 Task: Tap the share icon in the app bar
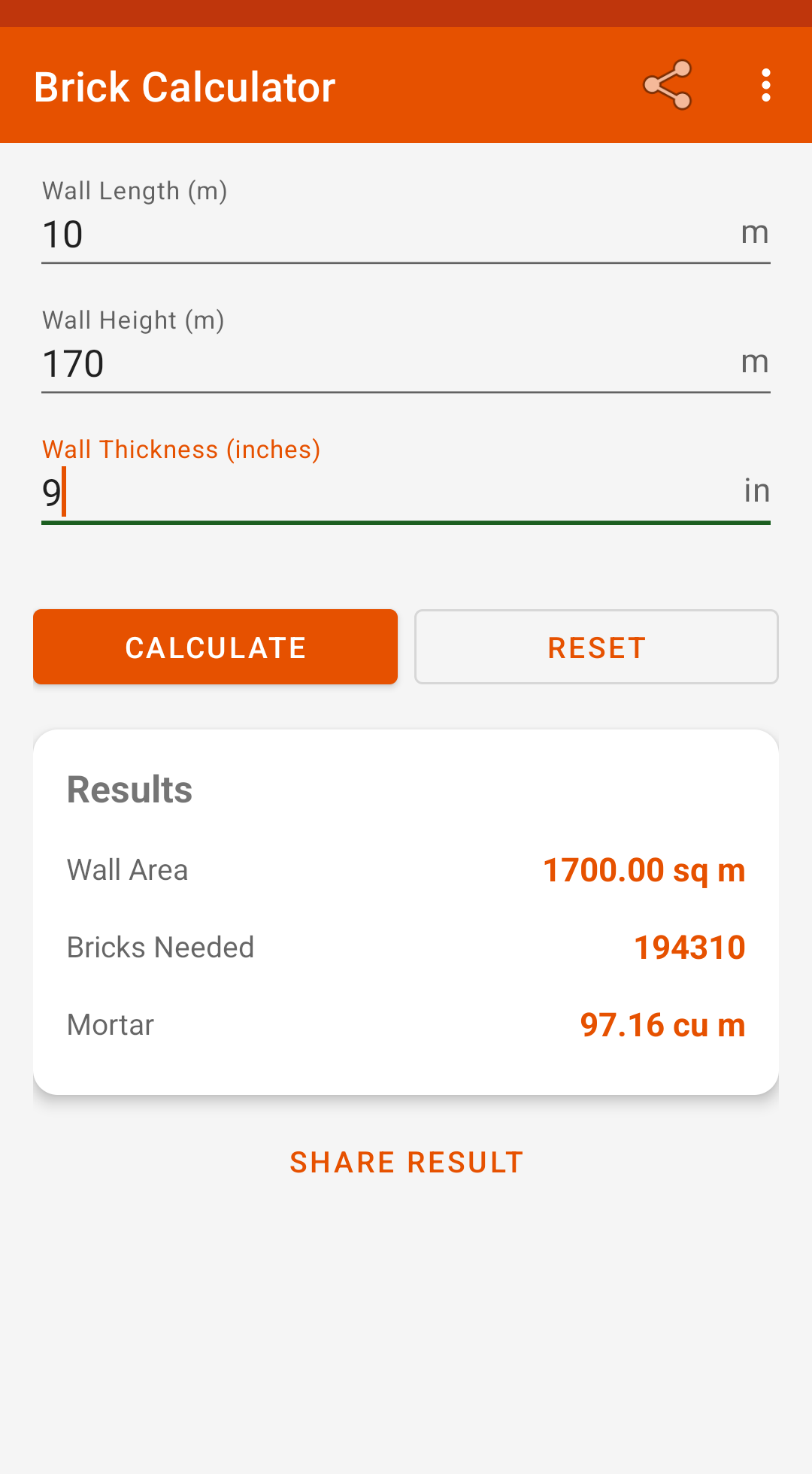668,85
